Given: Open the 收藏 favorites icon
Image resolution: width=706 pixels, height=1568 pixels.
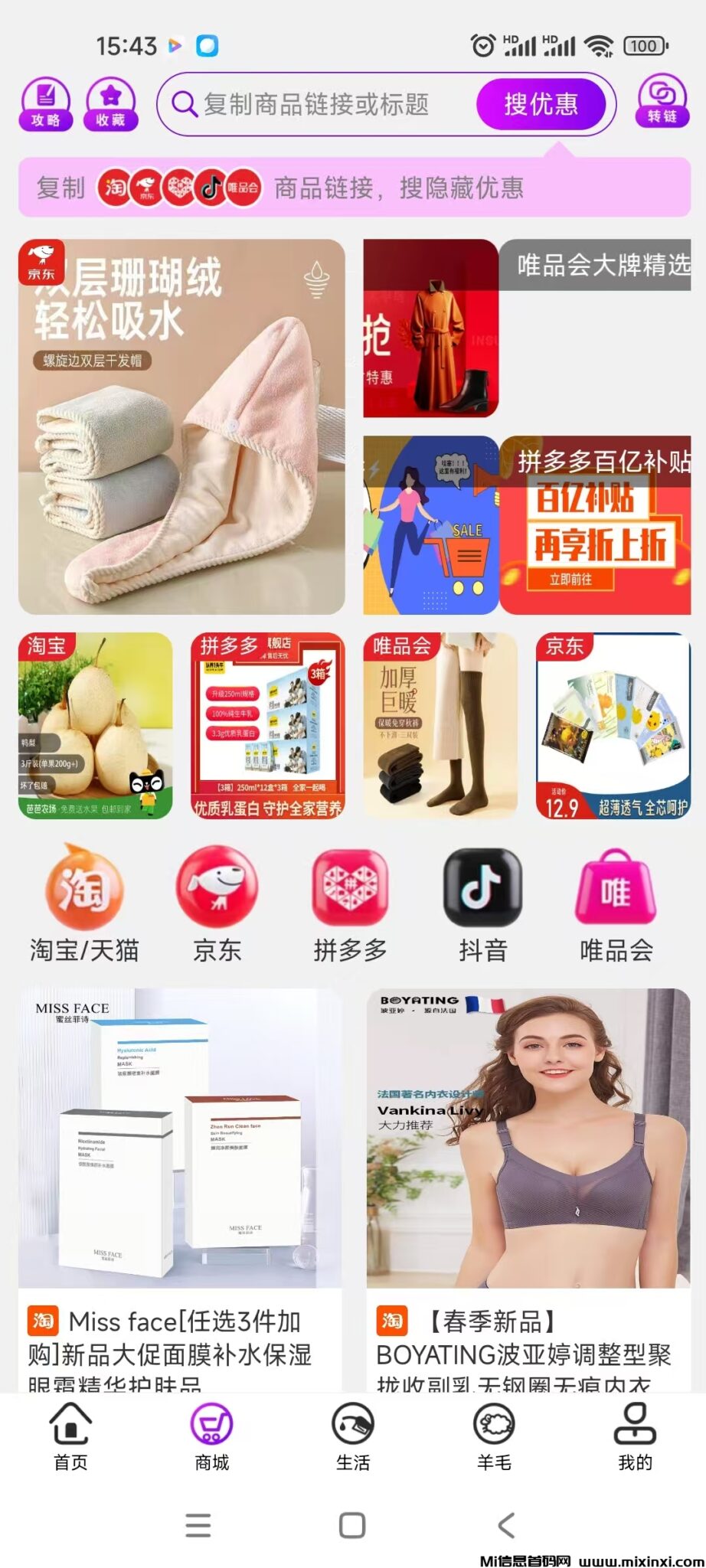Looking at the screenshot, I should tap(110, 103).
